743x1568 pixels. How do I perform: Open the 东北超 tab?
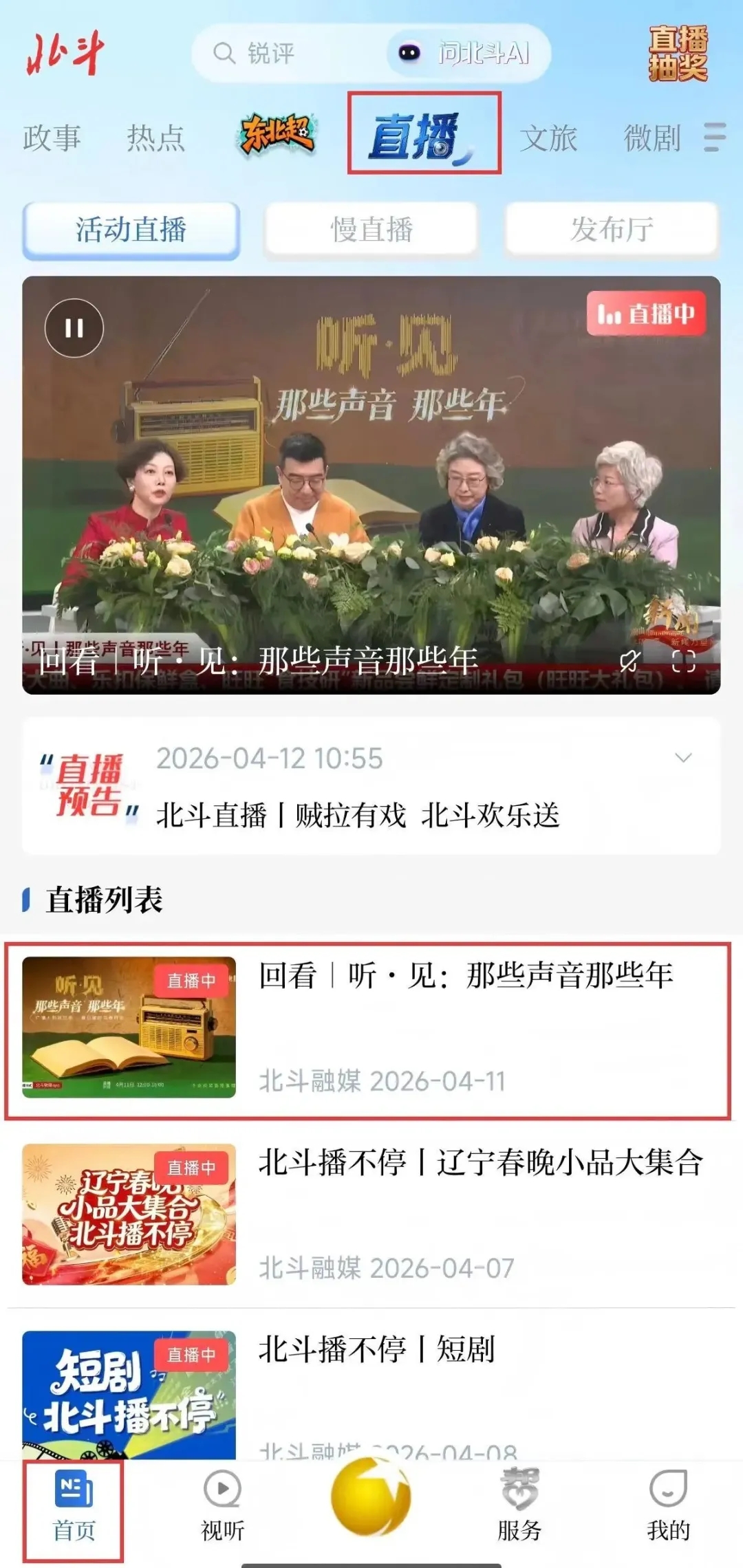277,133
